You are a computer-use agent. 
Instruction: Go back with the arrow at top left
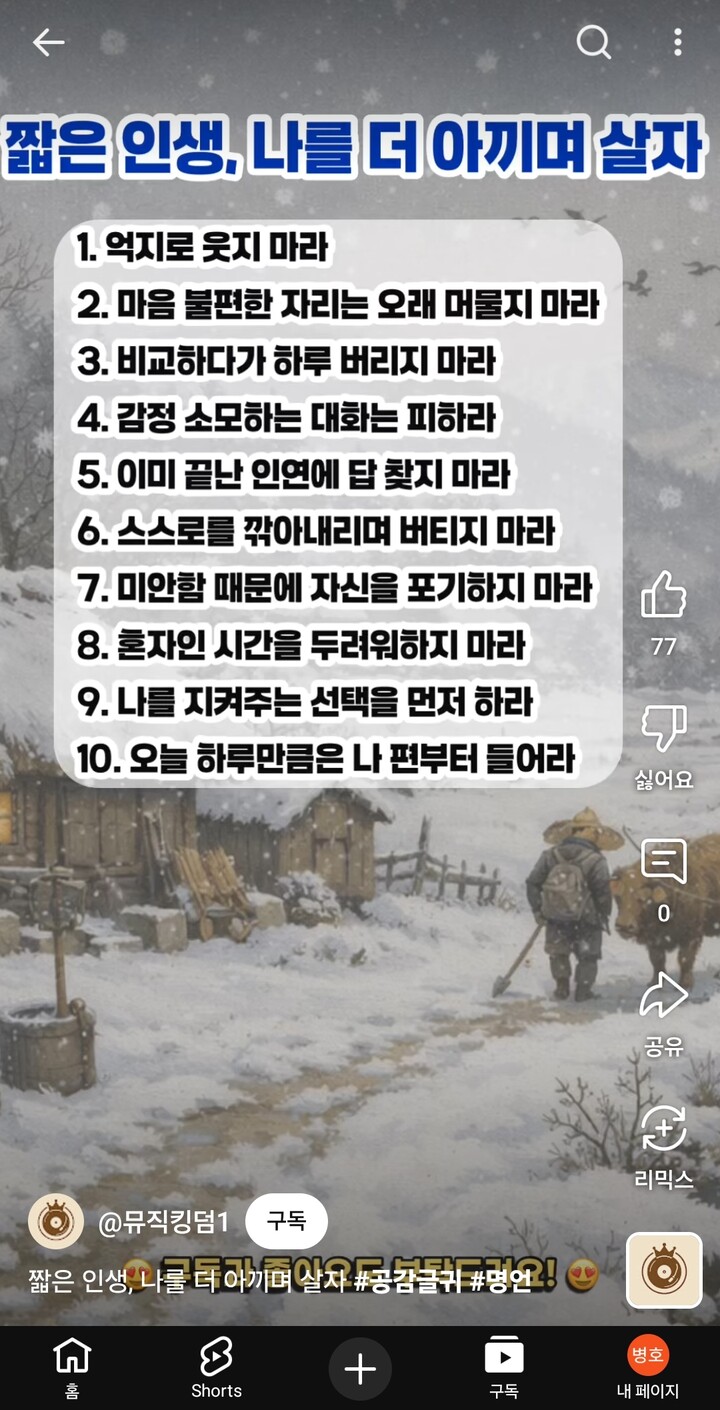(46, 42)
